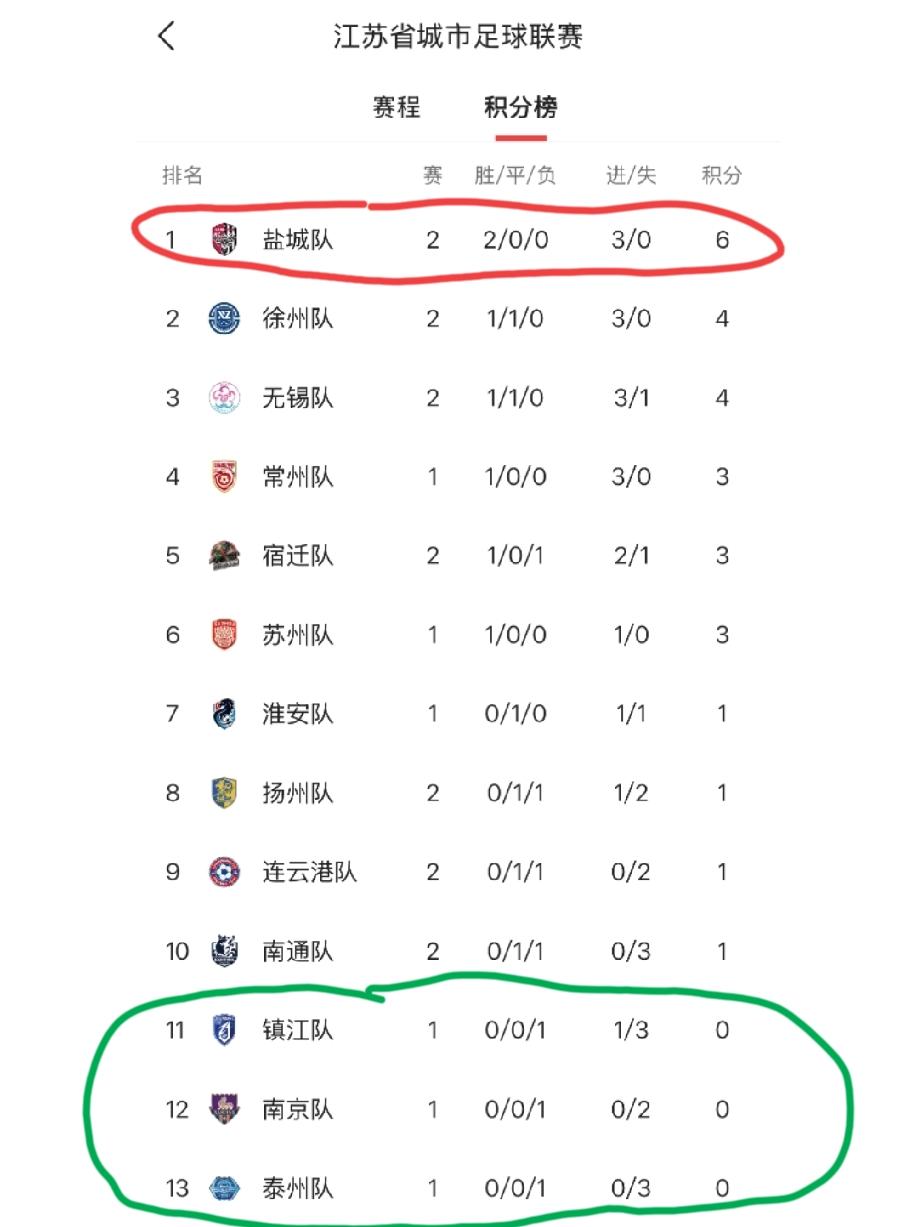This screenshot has width=918, height=1227.
Task: Tap the 泰州队 team badge
Action: 222,1189
